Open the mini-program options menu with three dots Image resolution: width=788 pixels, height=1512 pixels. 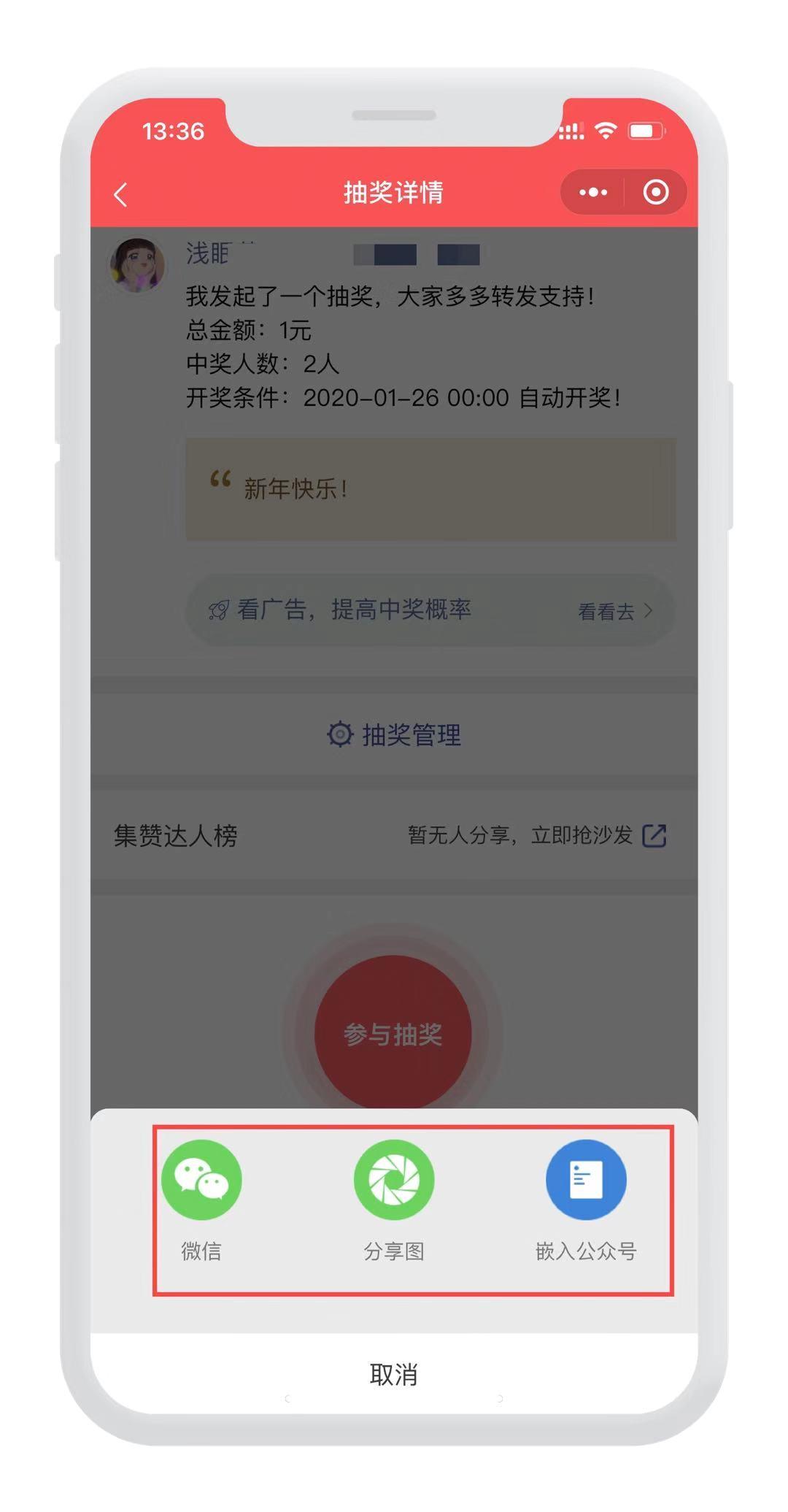pos(592,192)
